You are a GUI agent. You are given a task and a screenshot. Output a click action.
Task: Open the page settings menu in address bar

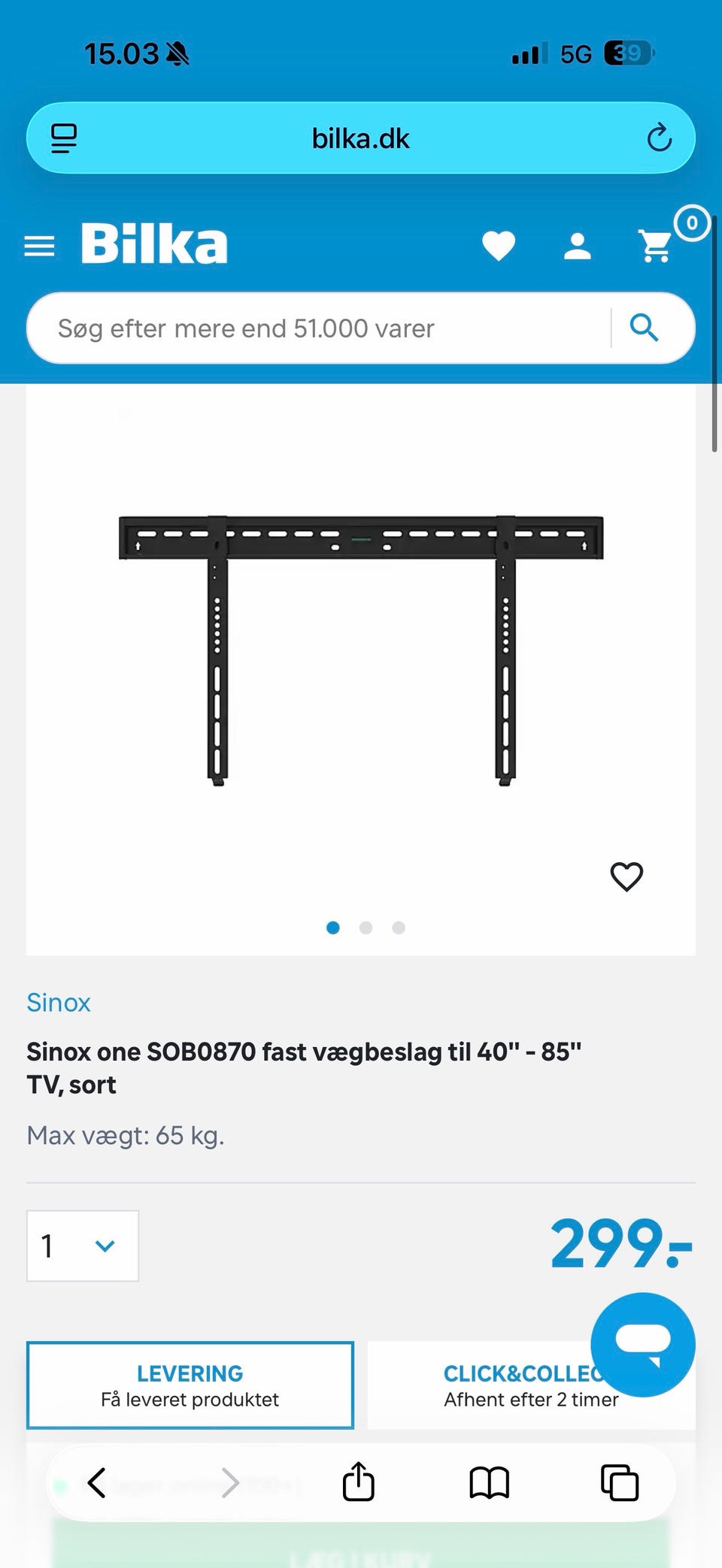pos(64,138)
